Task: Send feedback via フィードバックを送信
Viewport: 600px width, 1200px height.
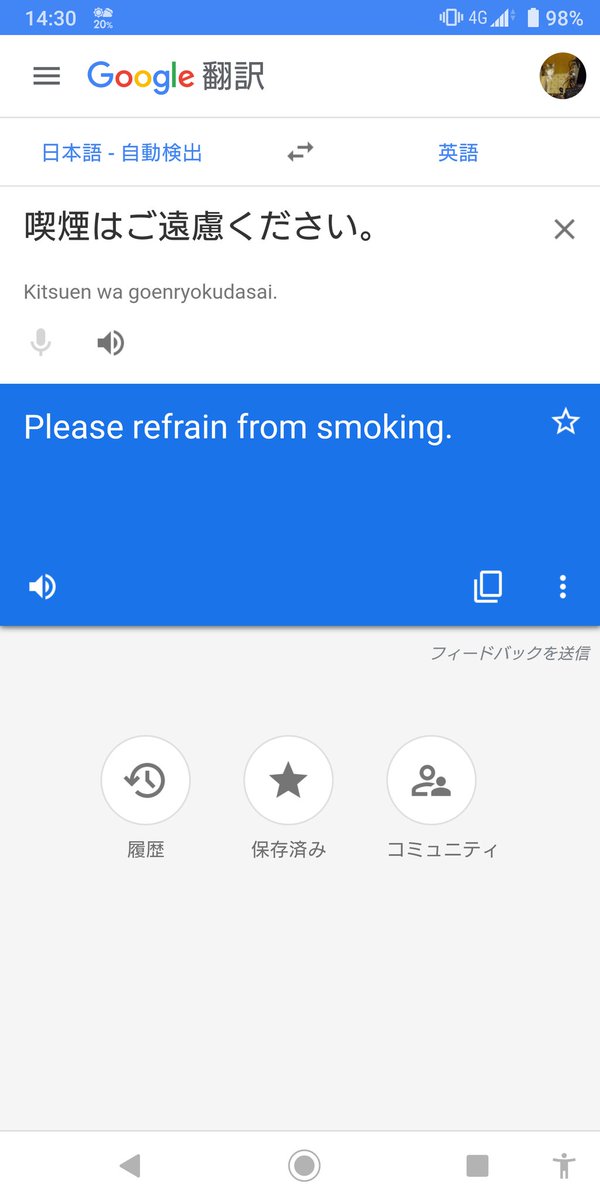Action: pos(510,653)
